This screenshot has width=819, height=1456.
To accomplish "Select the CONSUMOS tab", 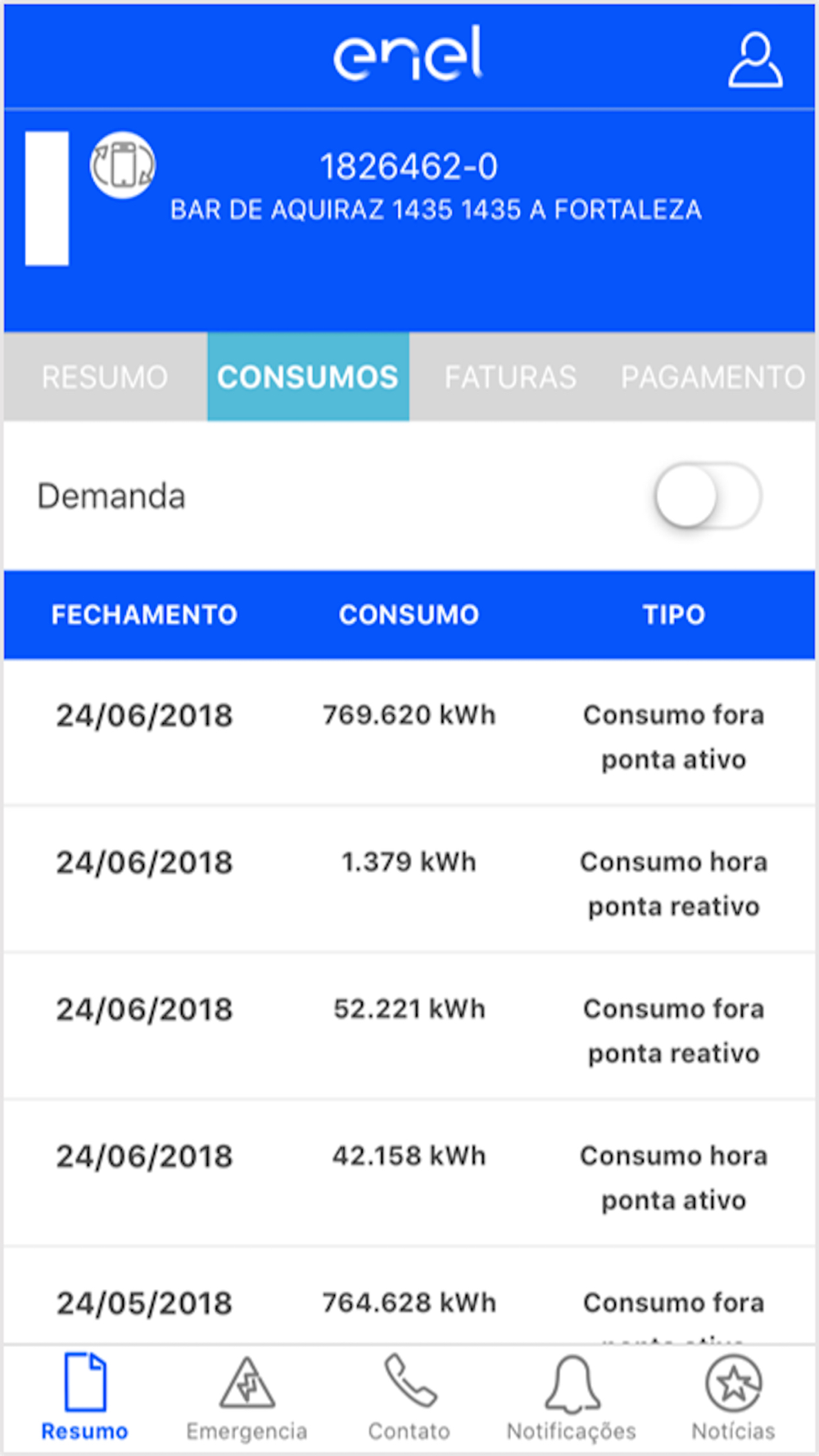I will pyautogui.click(x=308, y=377).
